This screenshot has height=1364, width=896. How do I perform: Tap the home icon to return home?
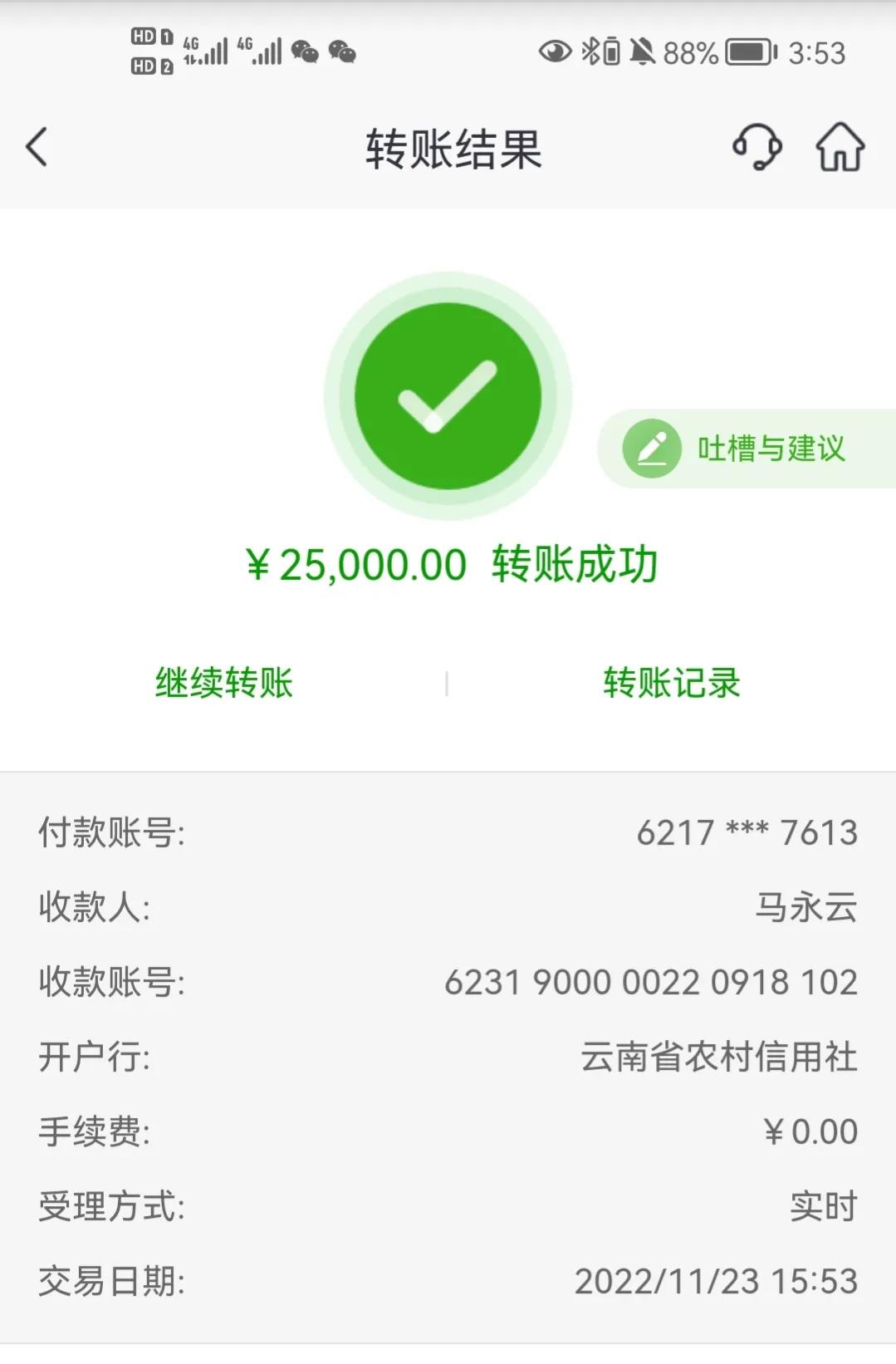[842, 148]
